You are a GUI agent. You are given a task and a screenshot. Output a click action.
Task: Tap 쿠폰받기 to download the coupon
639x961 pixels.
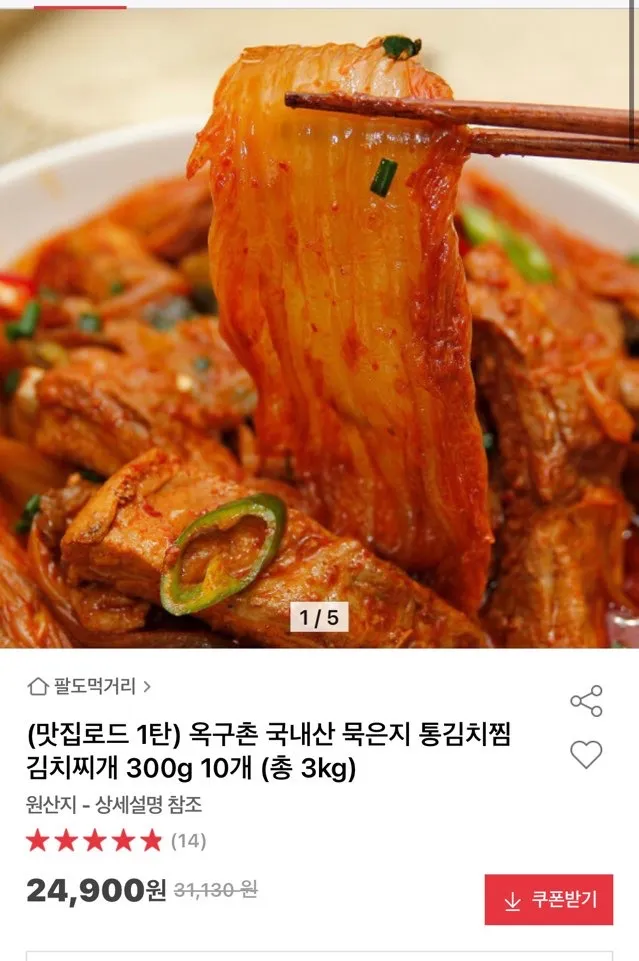click(549, 900)
